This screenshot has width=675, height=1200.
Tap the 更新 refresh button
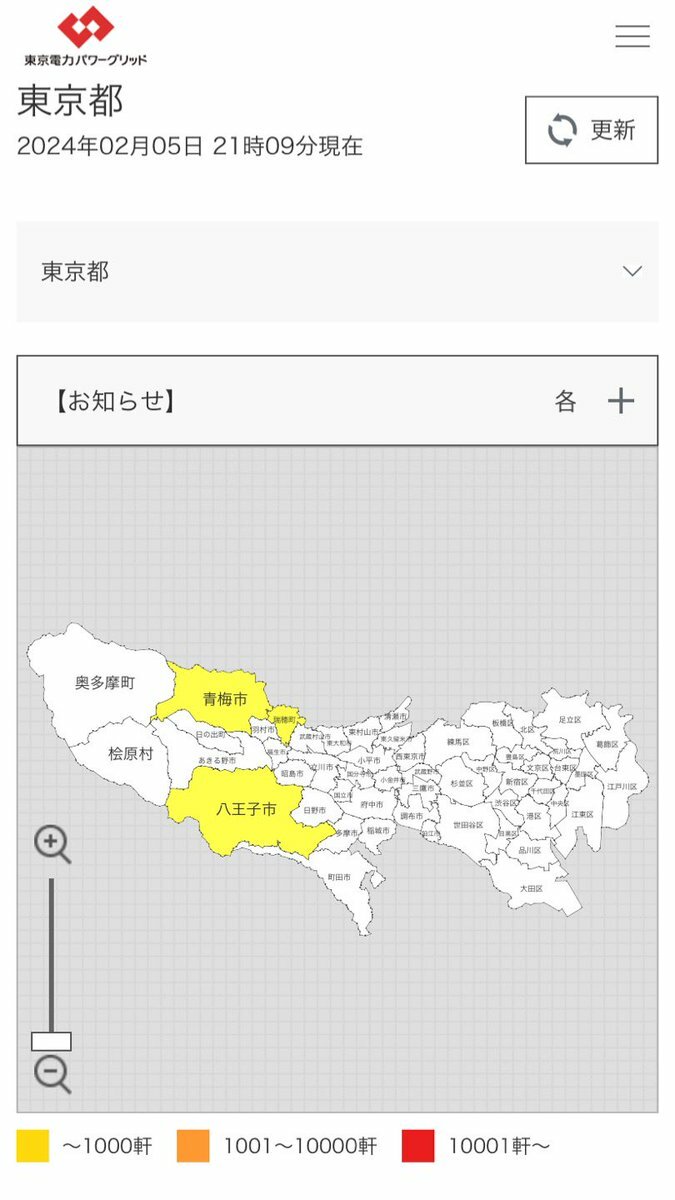pyautogui.click(x=591, y=130)
